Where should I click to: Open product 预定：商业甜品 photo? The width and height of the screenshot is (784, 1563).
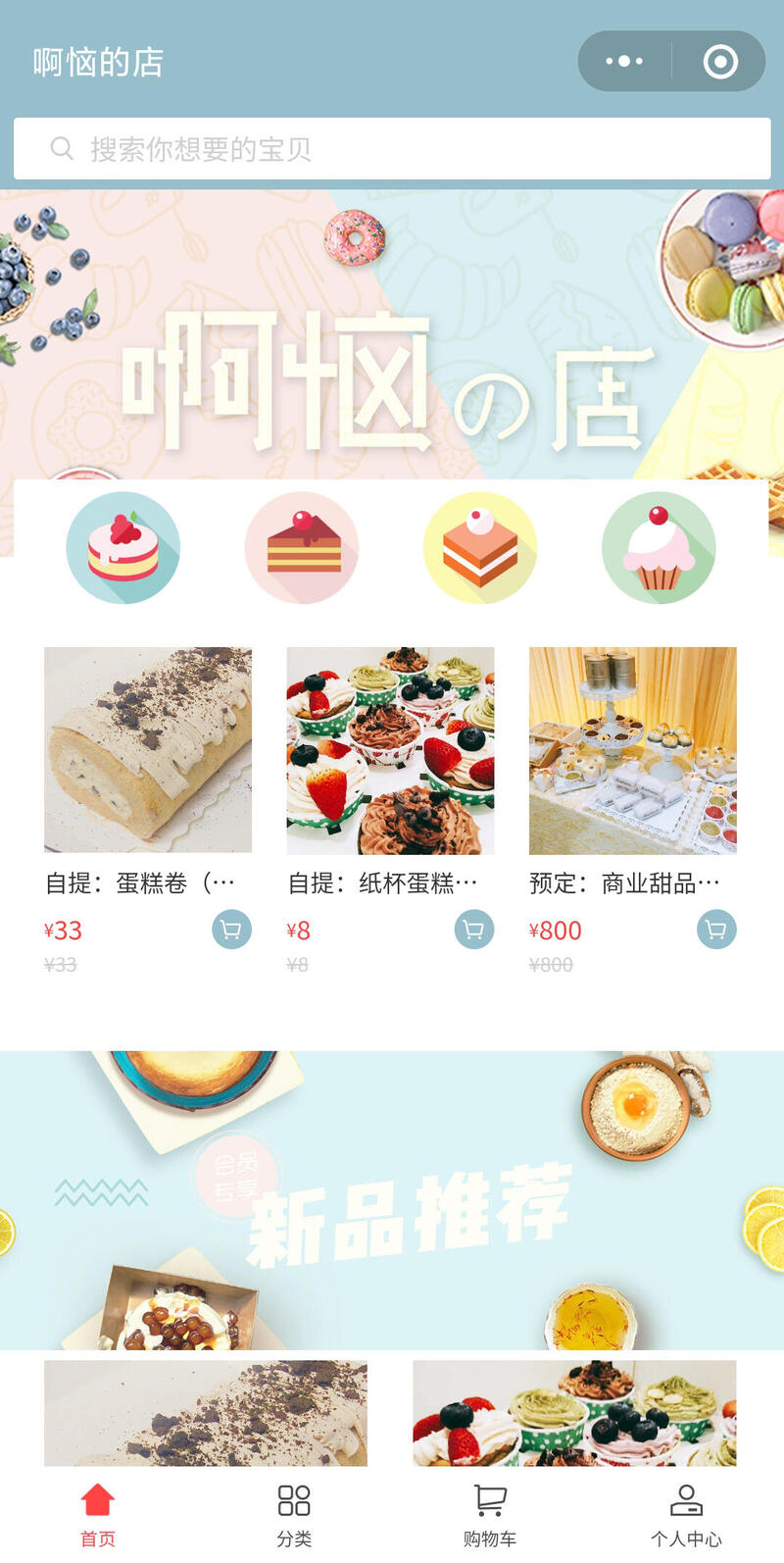[633, 750]
